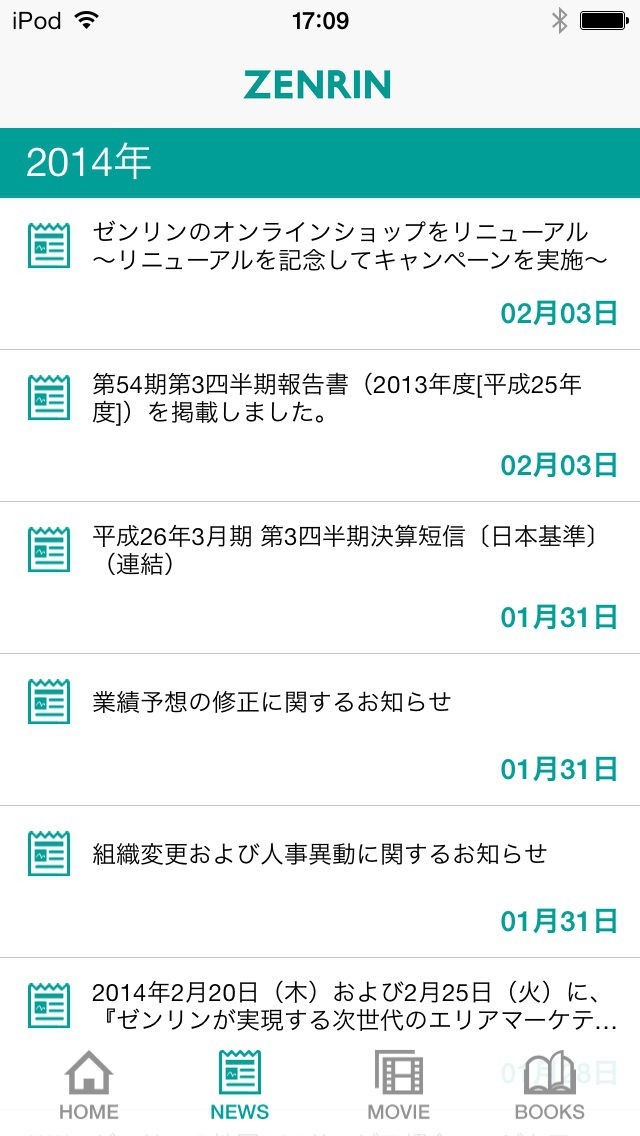The image size is (640, 1136).
Task: Switch to the BOOKS tab
Action: (x=549, y=1085)
